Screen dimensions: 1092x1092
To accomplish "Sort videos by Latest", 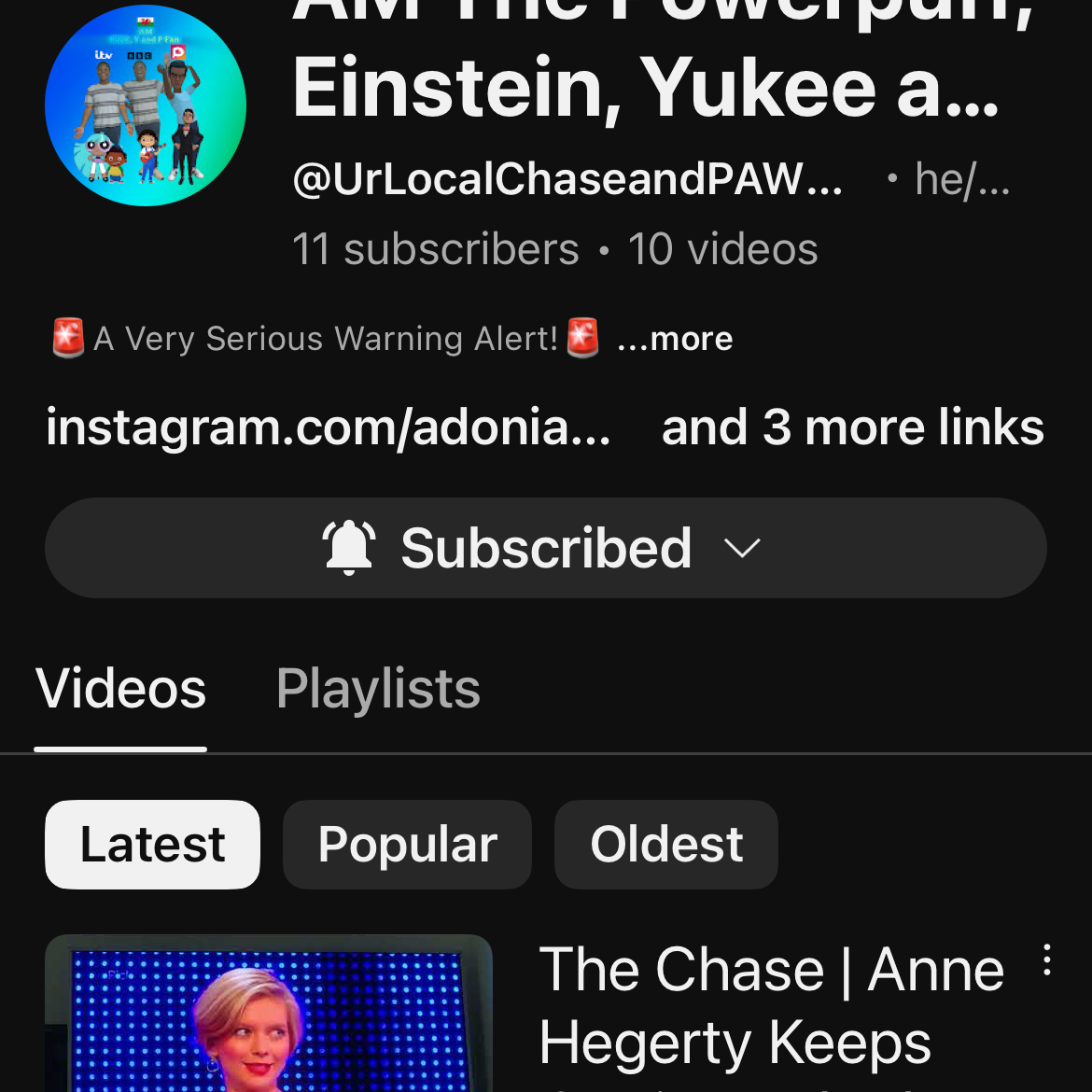I will tap(152, 845).
